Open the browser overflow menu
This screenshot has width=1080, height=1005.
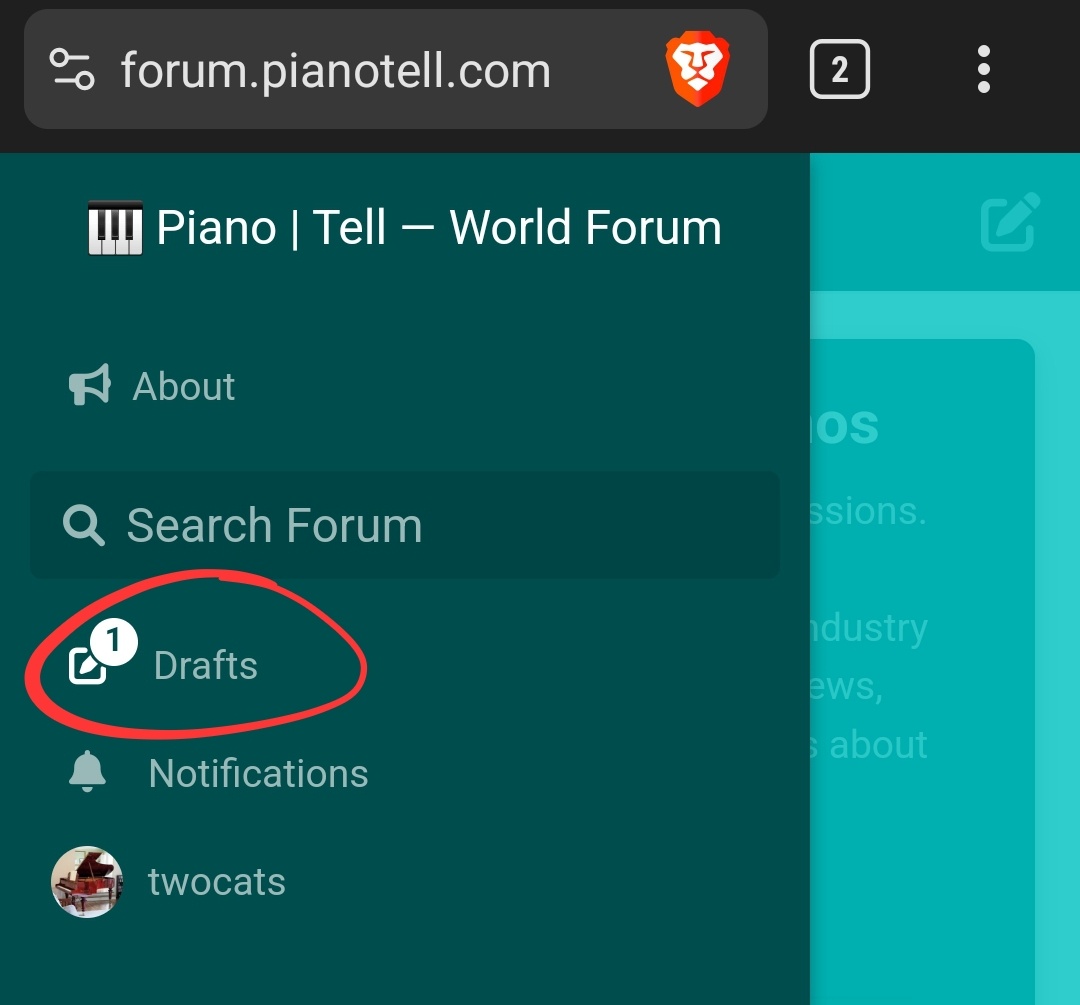983,70
